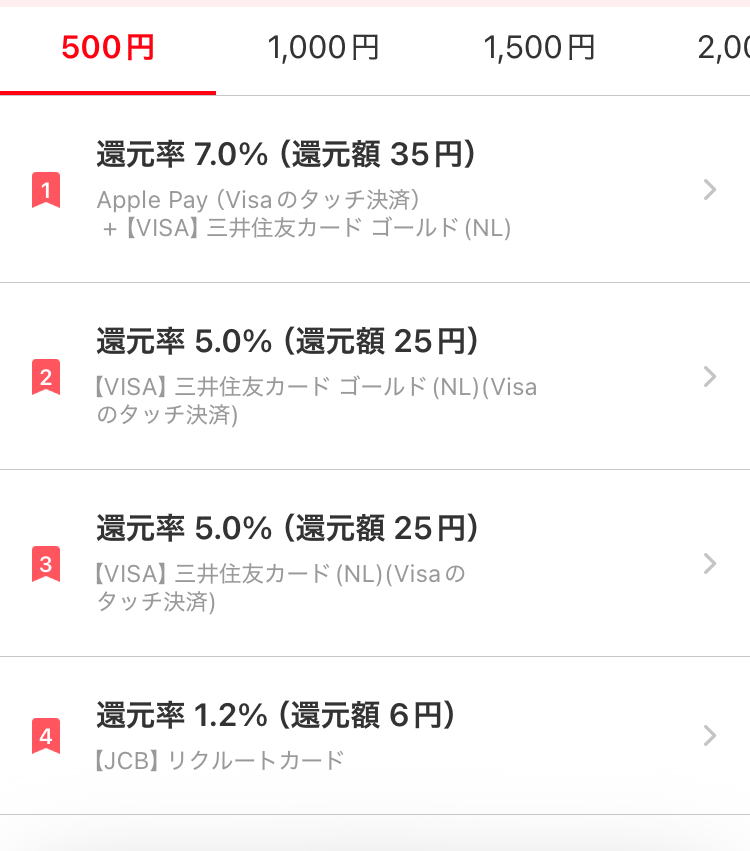750x851 pixels.
Task: Open the rank 3 三井住友カード (NL) row
Action: coord(375,563)
